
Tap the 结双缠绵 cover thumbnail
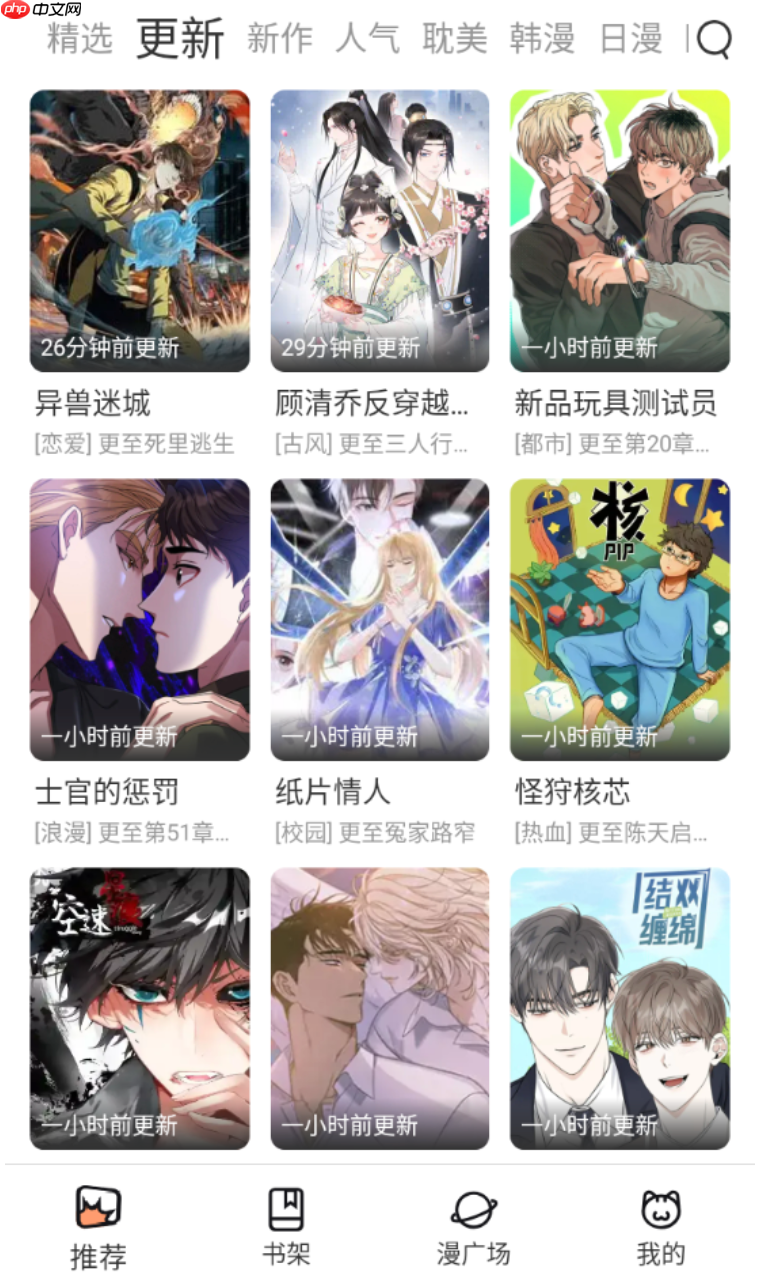click(620, 1007)
